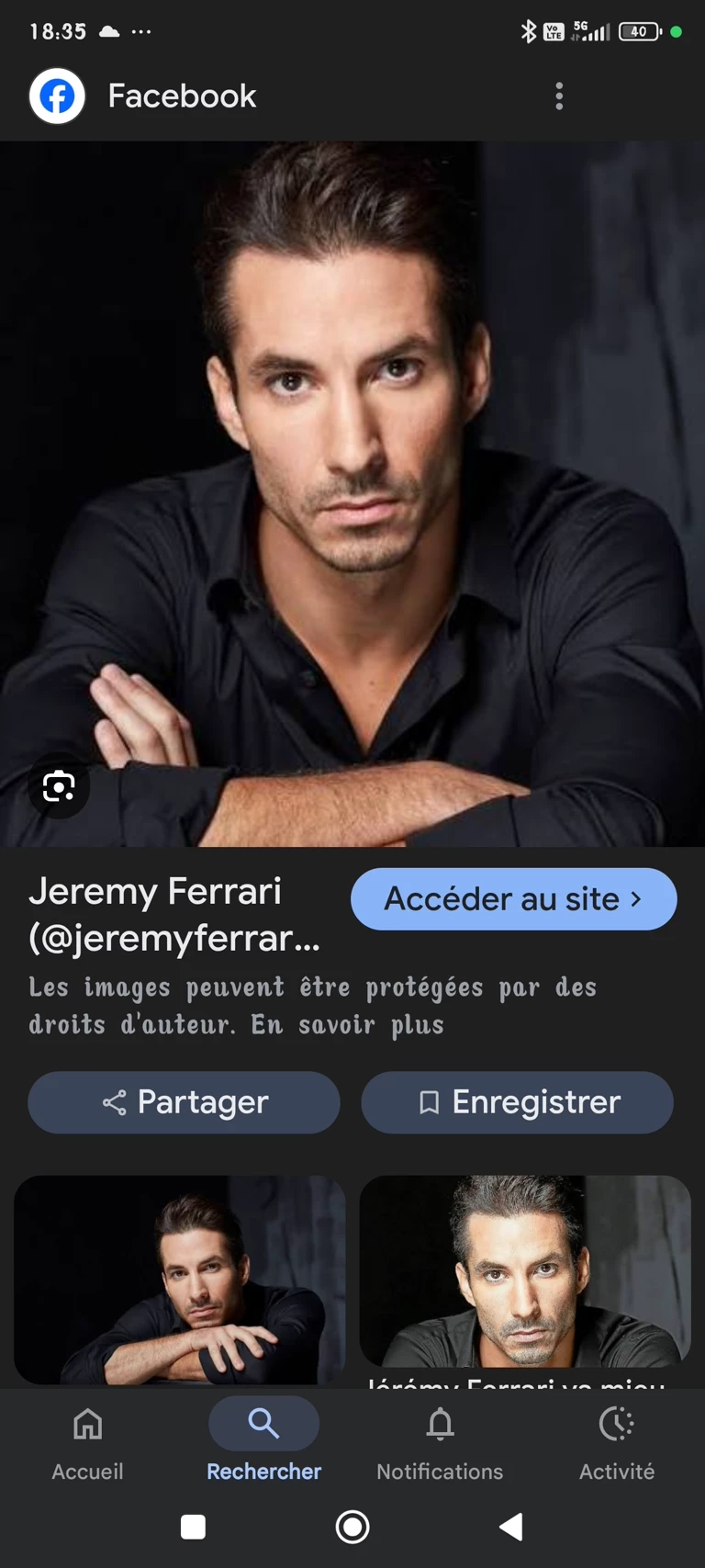Open the Jérémy Ferrari related image
705x1568 pixels.
[524, 1272]
